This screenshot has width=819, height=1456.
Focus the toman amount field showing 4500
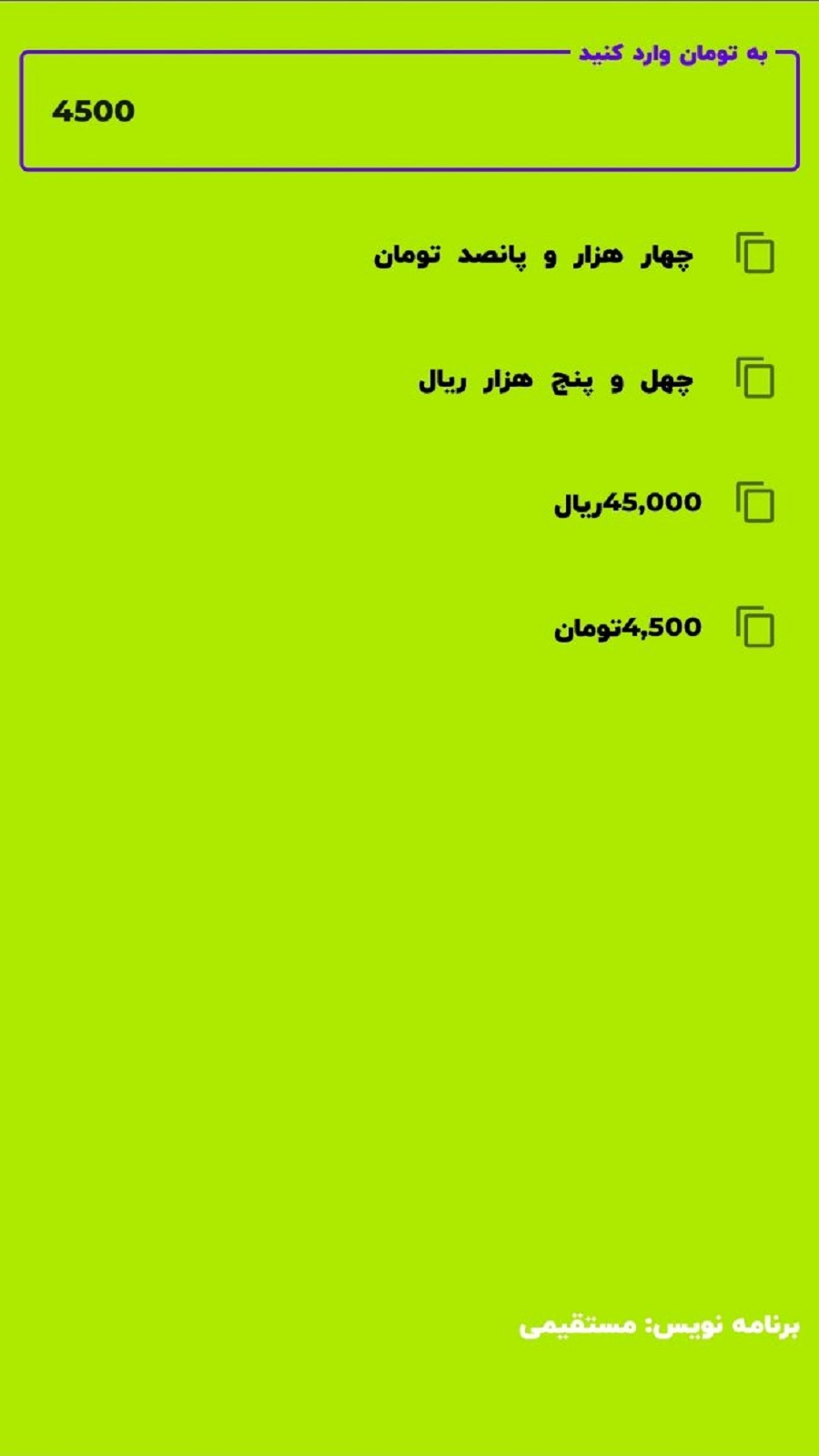409,112
